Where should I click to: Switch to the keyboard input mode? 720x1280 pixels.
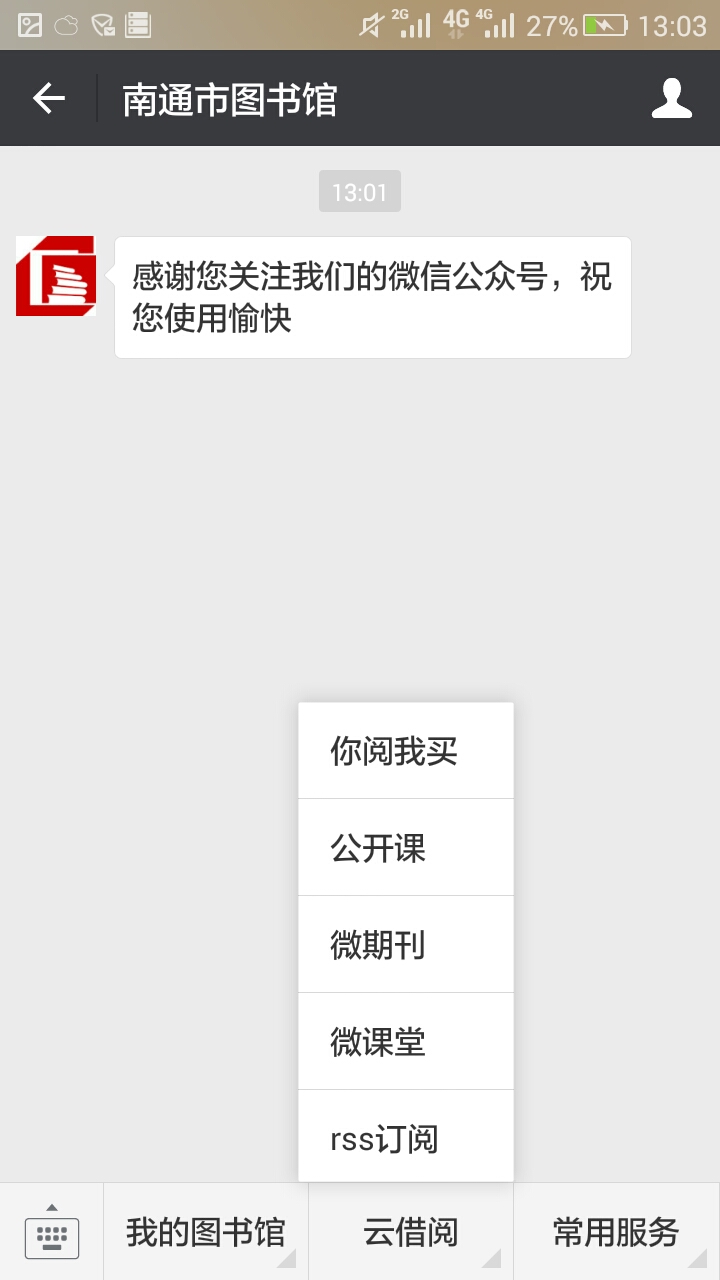[52, 1232]
